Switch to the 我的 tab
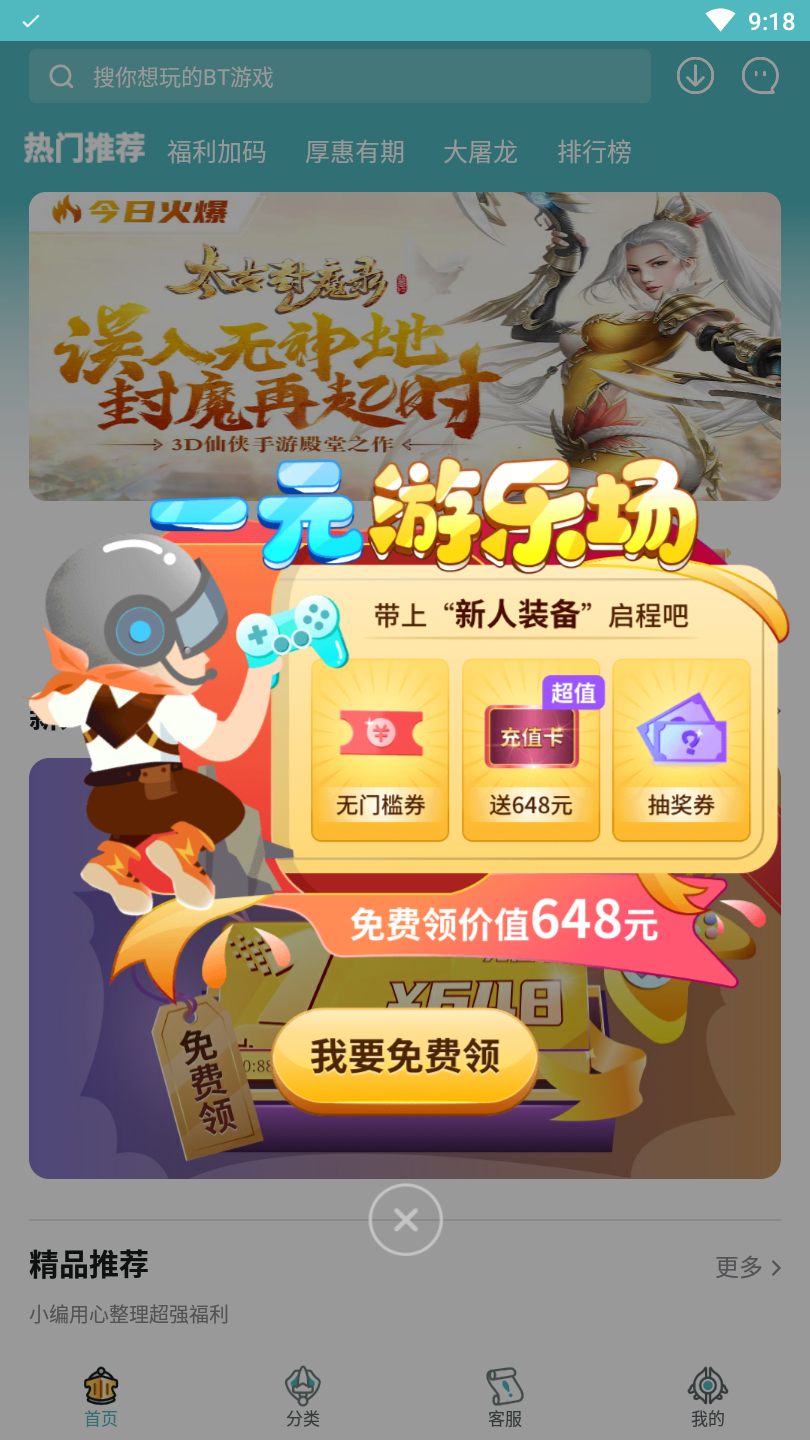 click(x=707, y=1397)
